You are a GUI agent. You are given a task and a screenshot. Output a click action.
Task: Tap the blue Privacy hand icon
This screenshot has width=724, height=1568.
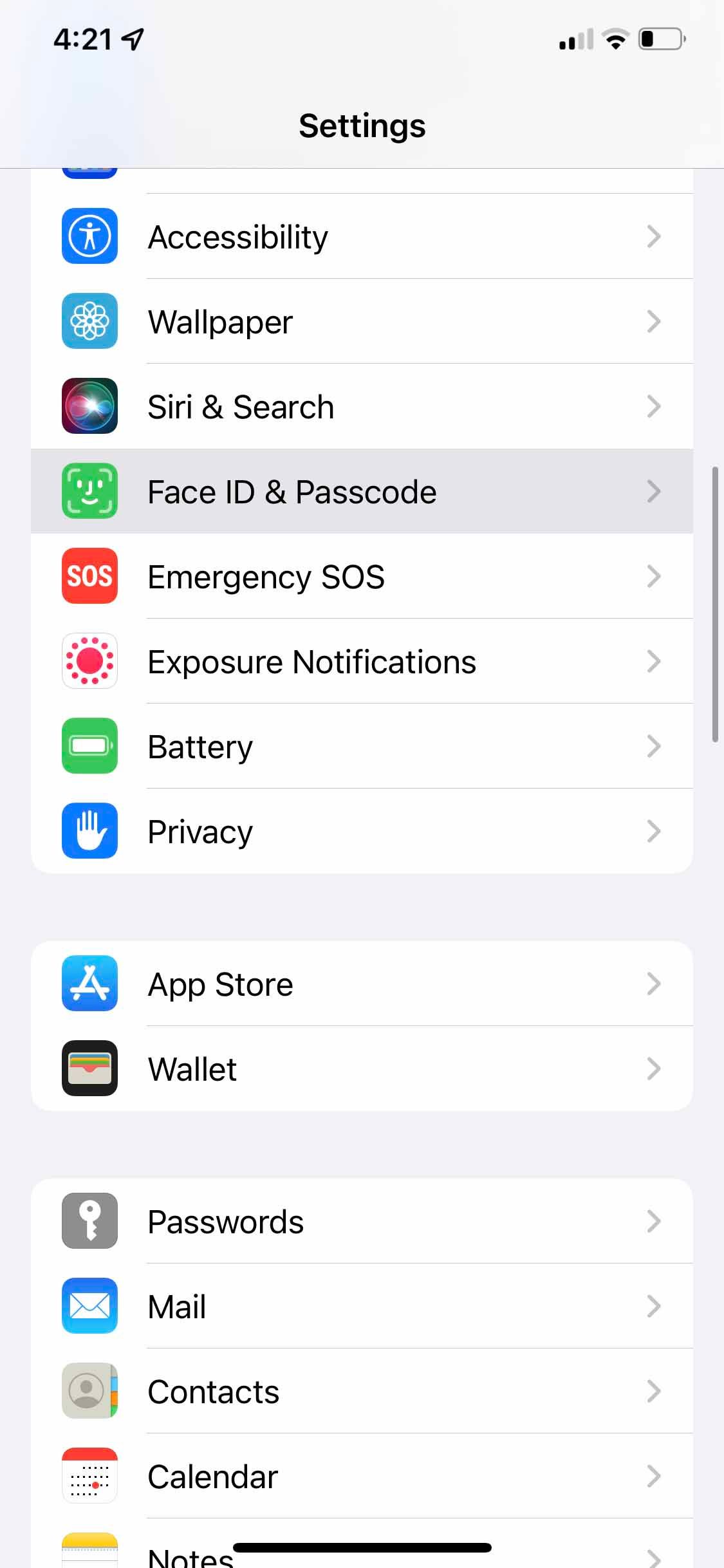pos(89,831)
